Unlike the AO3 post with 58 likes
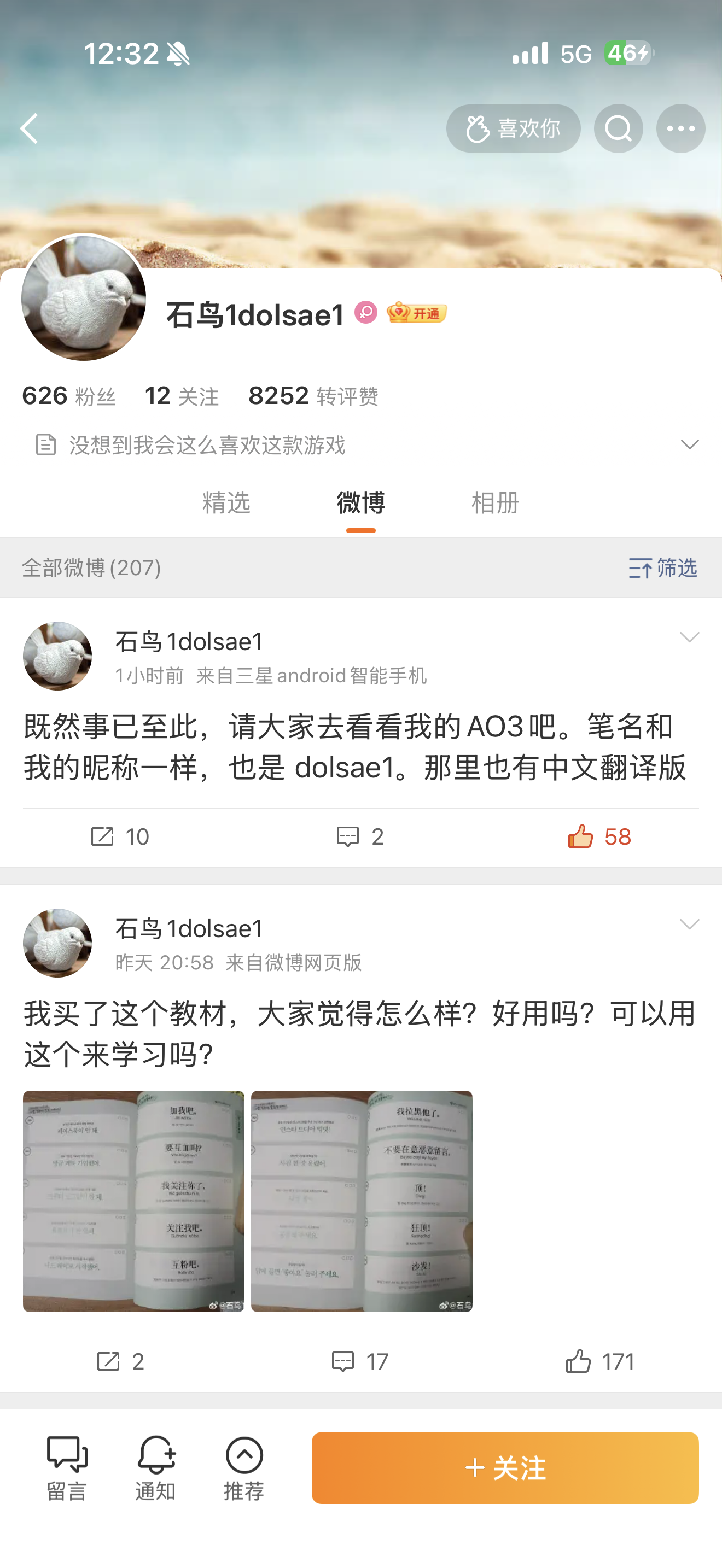The height and width of the screenshot is (1568, 722). point(599,837)
